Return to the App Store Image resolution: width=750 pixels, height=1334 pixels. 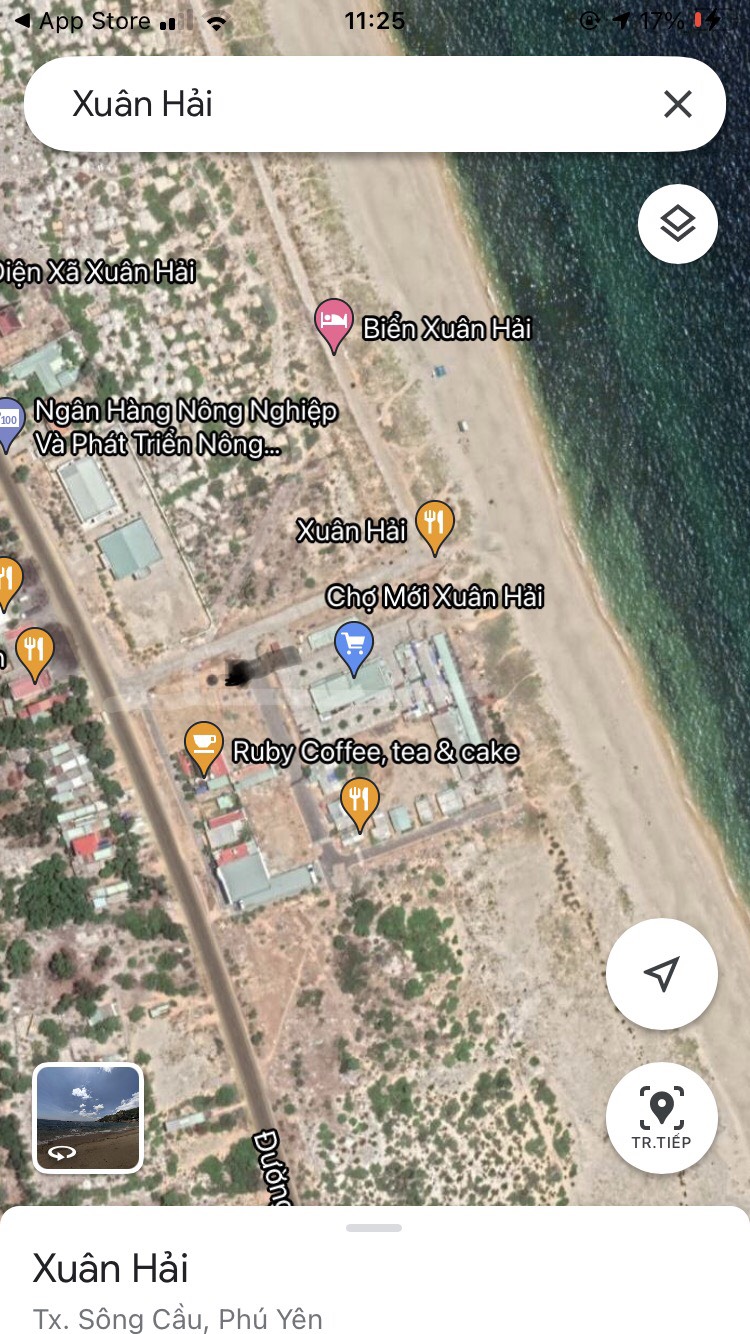[x=82, y=21]
